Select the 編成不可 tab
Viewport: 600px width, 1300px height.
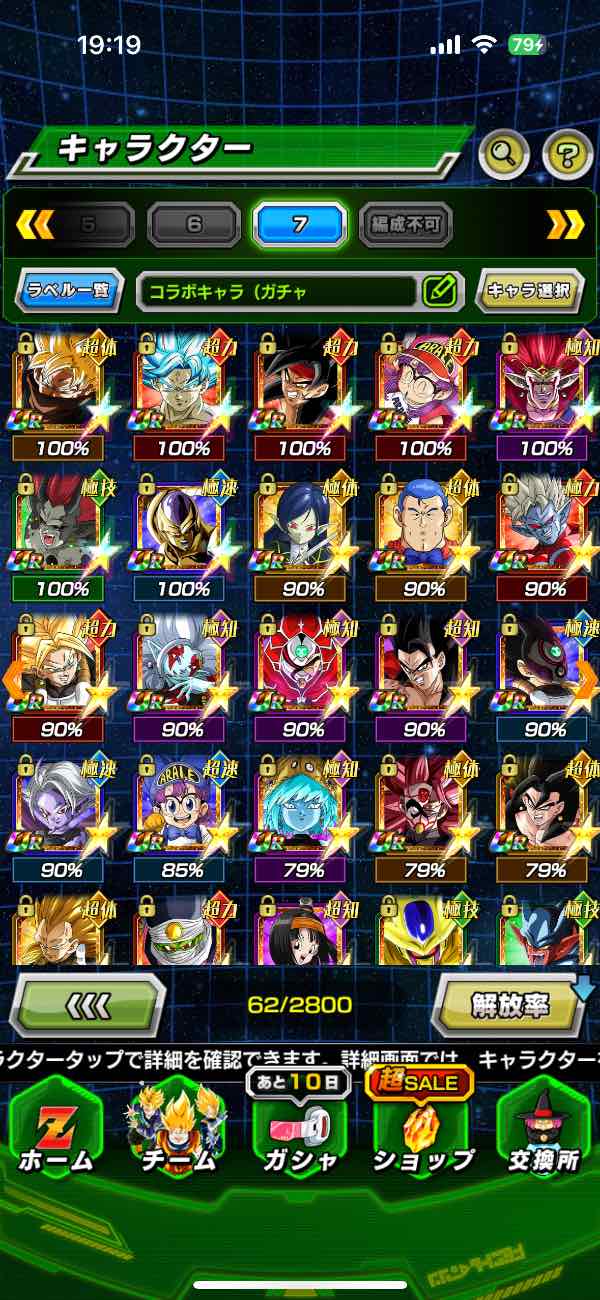click(x=404, y=224)
